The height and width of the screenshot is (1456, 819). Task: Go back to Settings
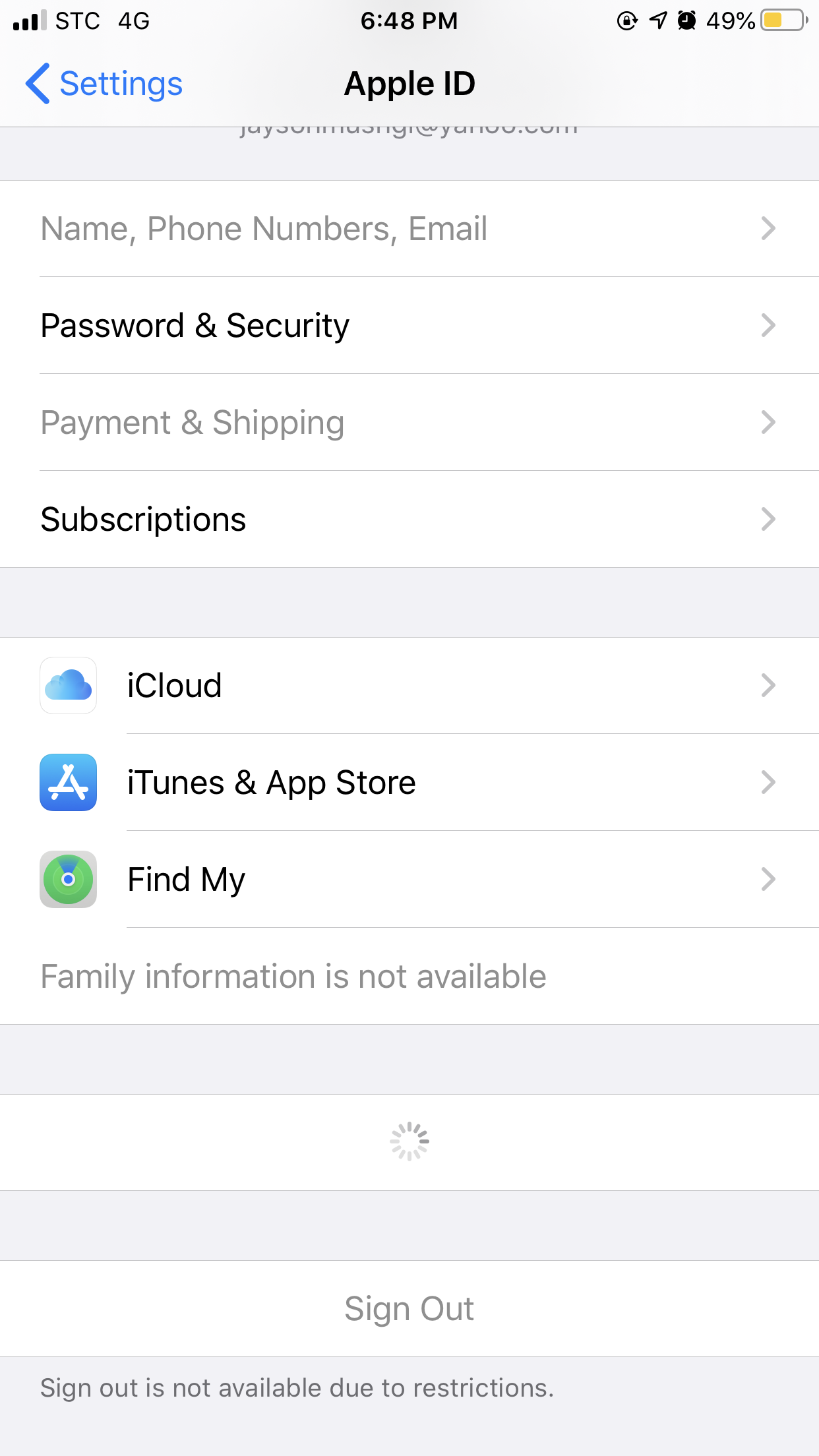(104, 84)
